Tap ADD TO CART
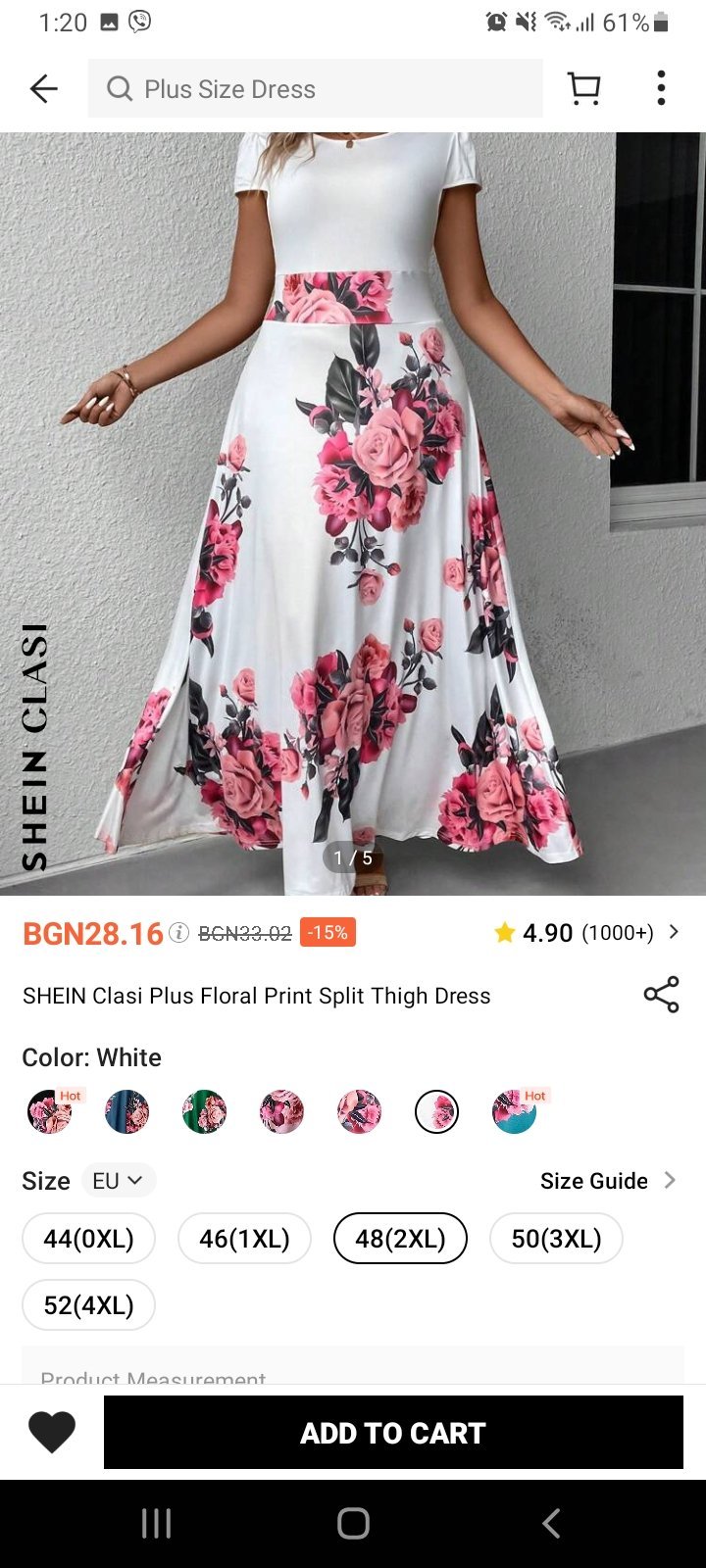706x1568 pixels. (x=393, y=1433)
